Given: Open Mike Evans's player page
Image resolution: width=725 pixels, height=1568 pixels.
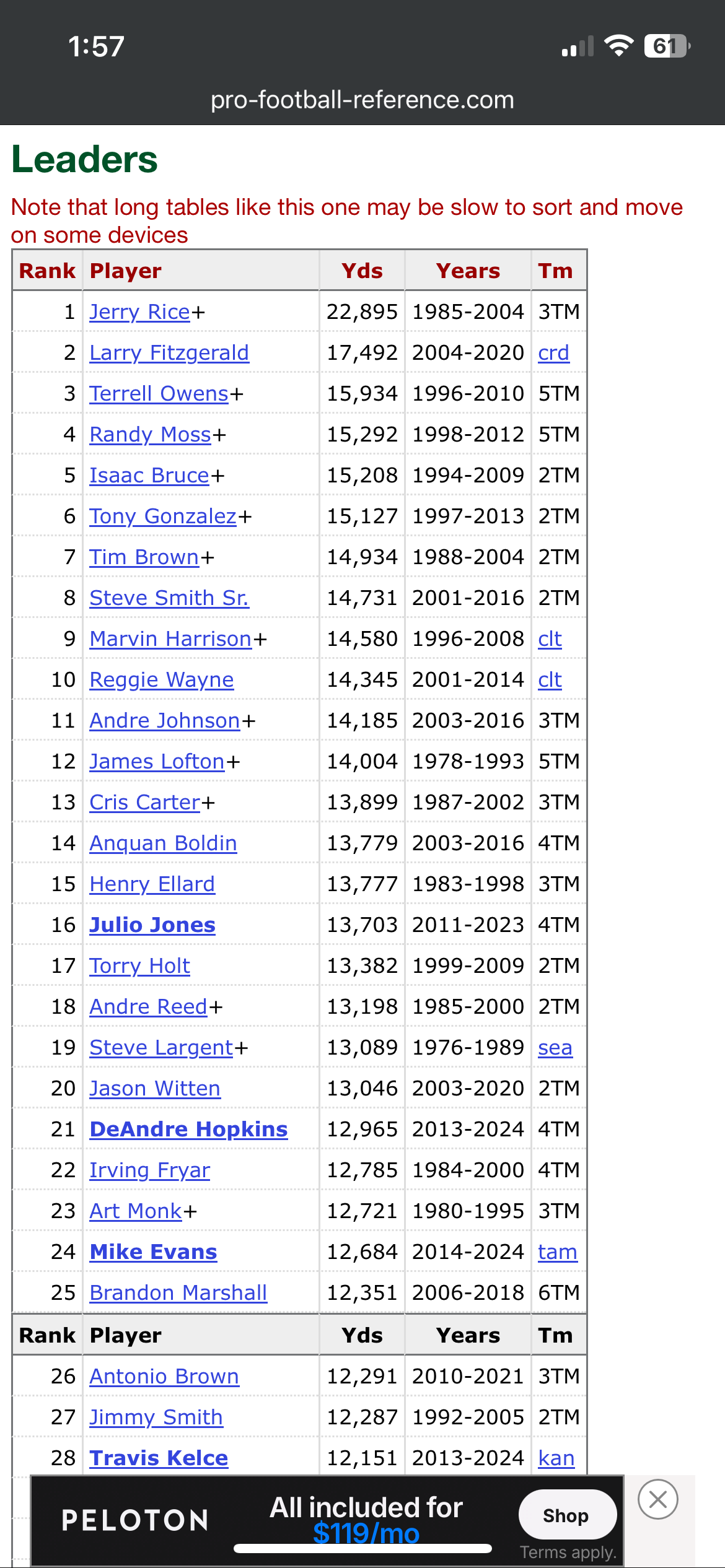Looking at the screenshot, I should coord(153,1252).
